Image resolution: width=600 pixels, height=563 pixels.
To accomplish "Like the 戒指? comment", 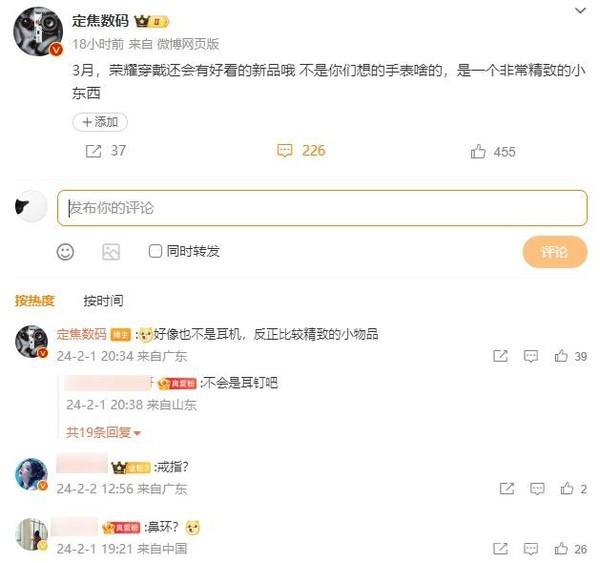I will [x=568, y=488].
